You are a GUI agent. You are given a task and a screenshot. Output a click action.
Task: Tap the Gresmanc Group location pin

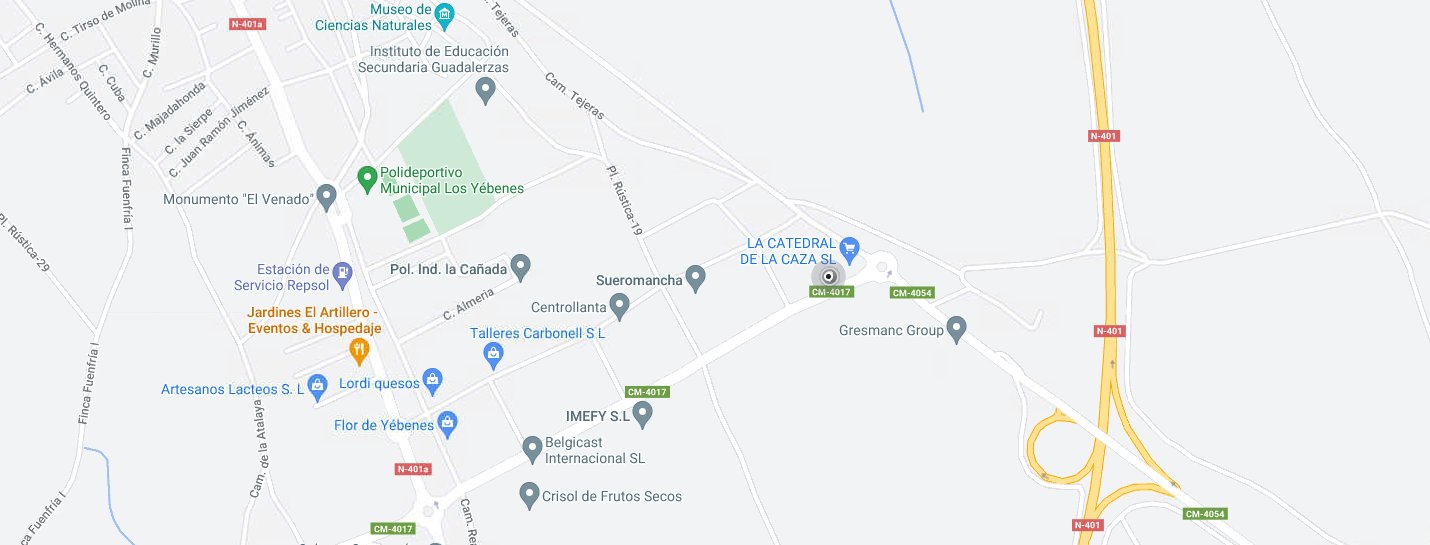tap(957, 328)
